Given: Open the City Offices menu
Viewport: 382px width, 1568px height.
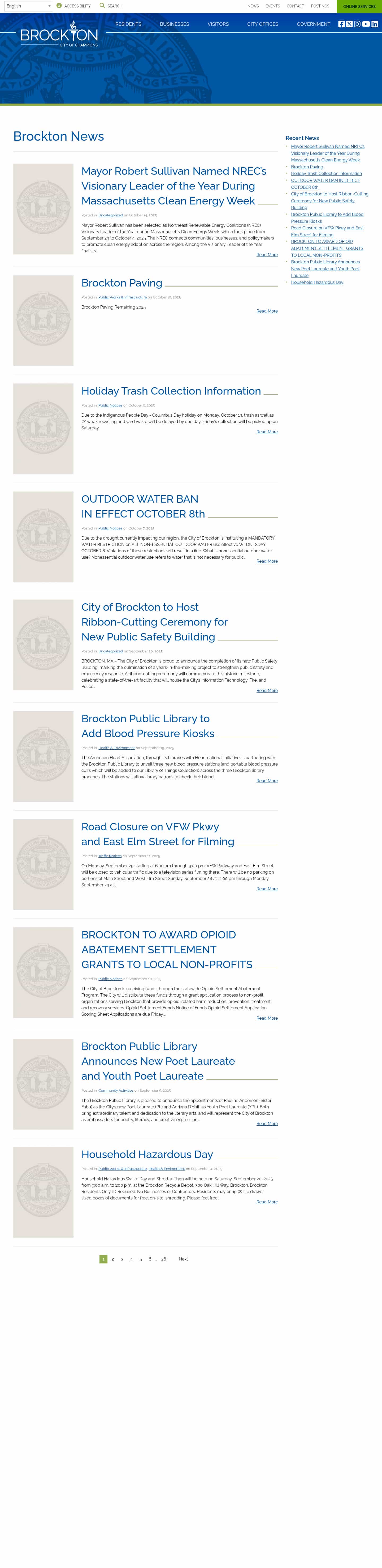Looking at the screenshot, I should click(262, 24).
